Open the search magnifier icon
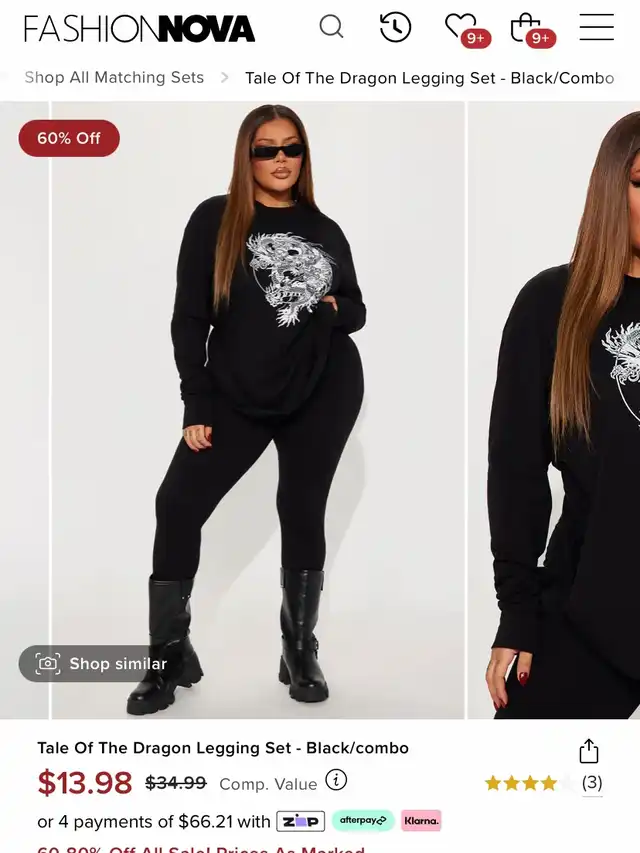 point(331,27)
